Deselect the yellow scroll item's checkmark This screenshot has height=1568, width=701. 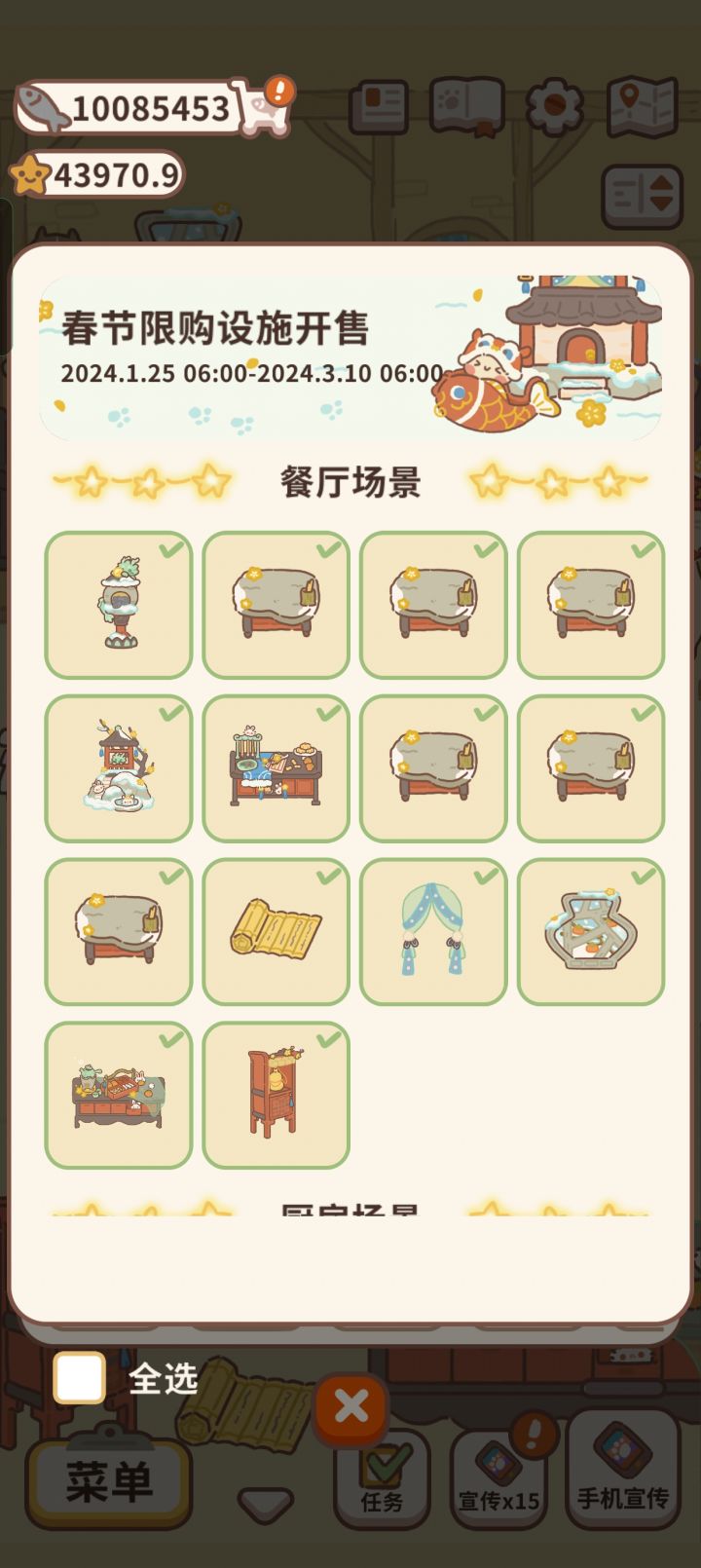coord(331,876)
